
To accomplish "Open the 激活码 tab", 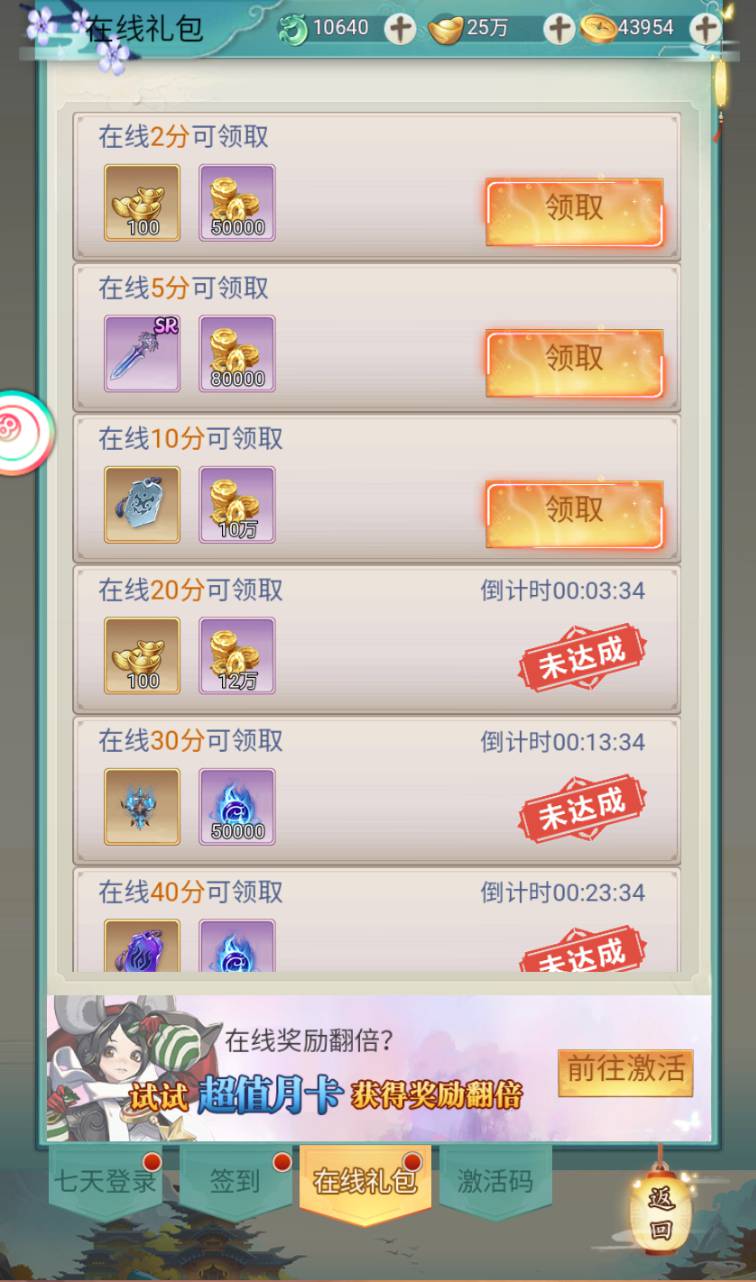I will click(495, 1182).
